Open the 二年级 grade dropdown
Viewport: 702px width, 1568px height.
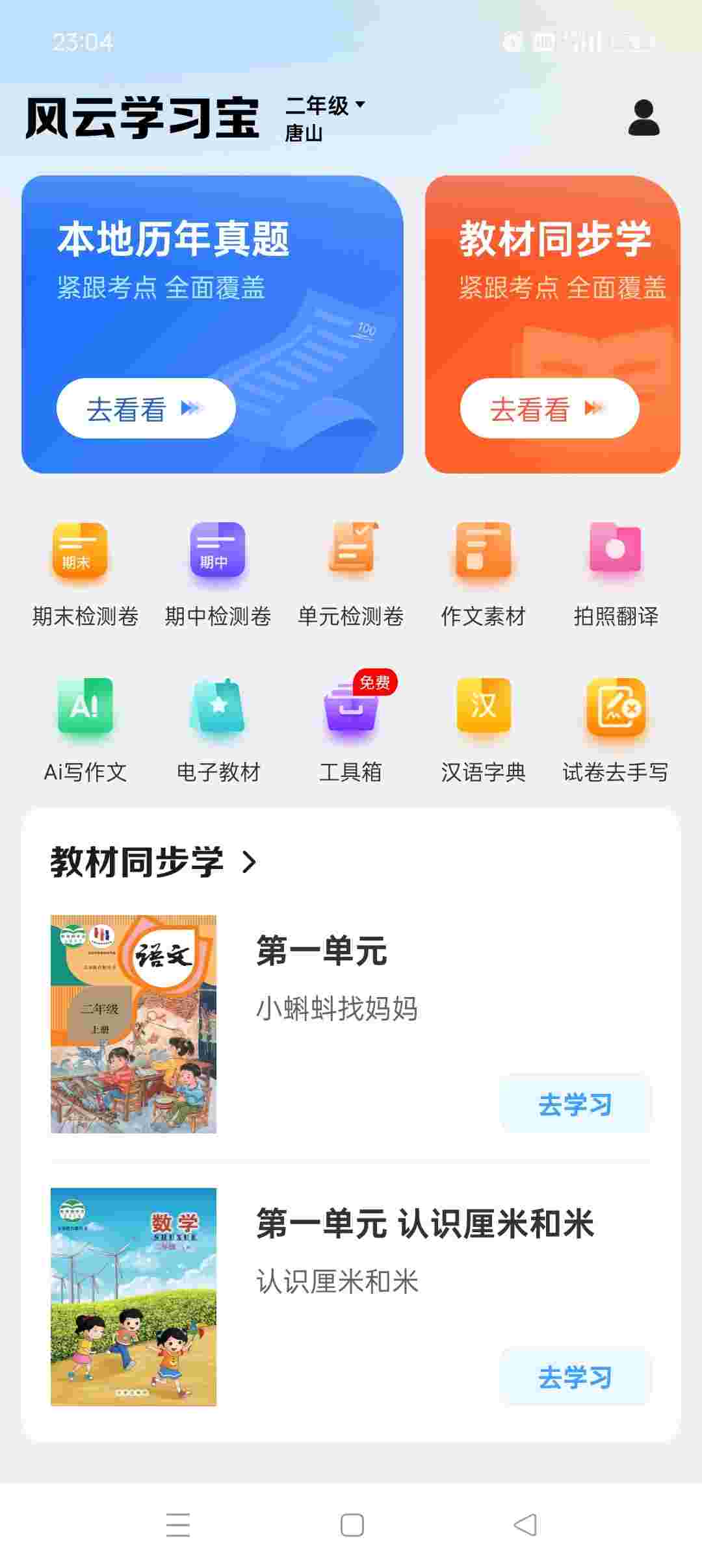(325, 105)
